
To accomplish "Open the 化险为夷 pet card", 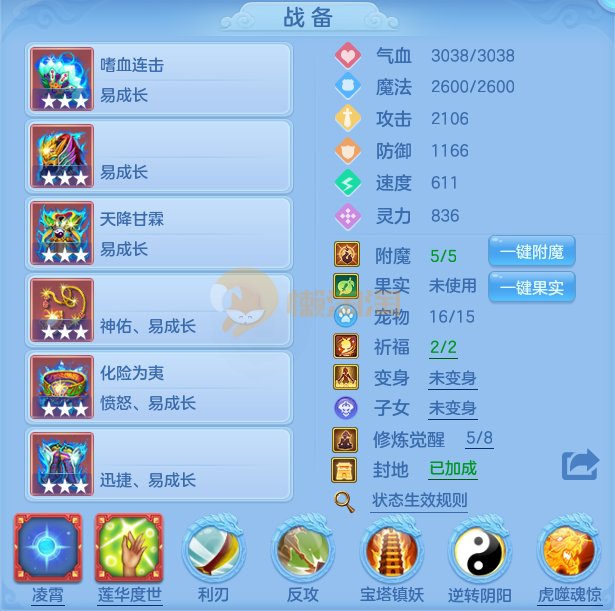I will (x=160, y=388).
